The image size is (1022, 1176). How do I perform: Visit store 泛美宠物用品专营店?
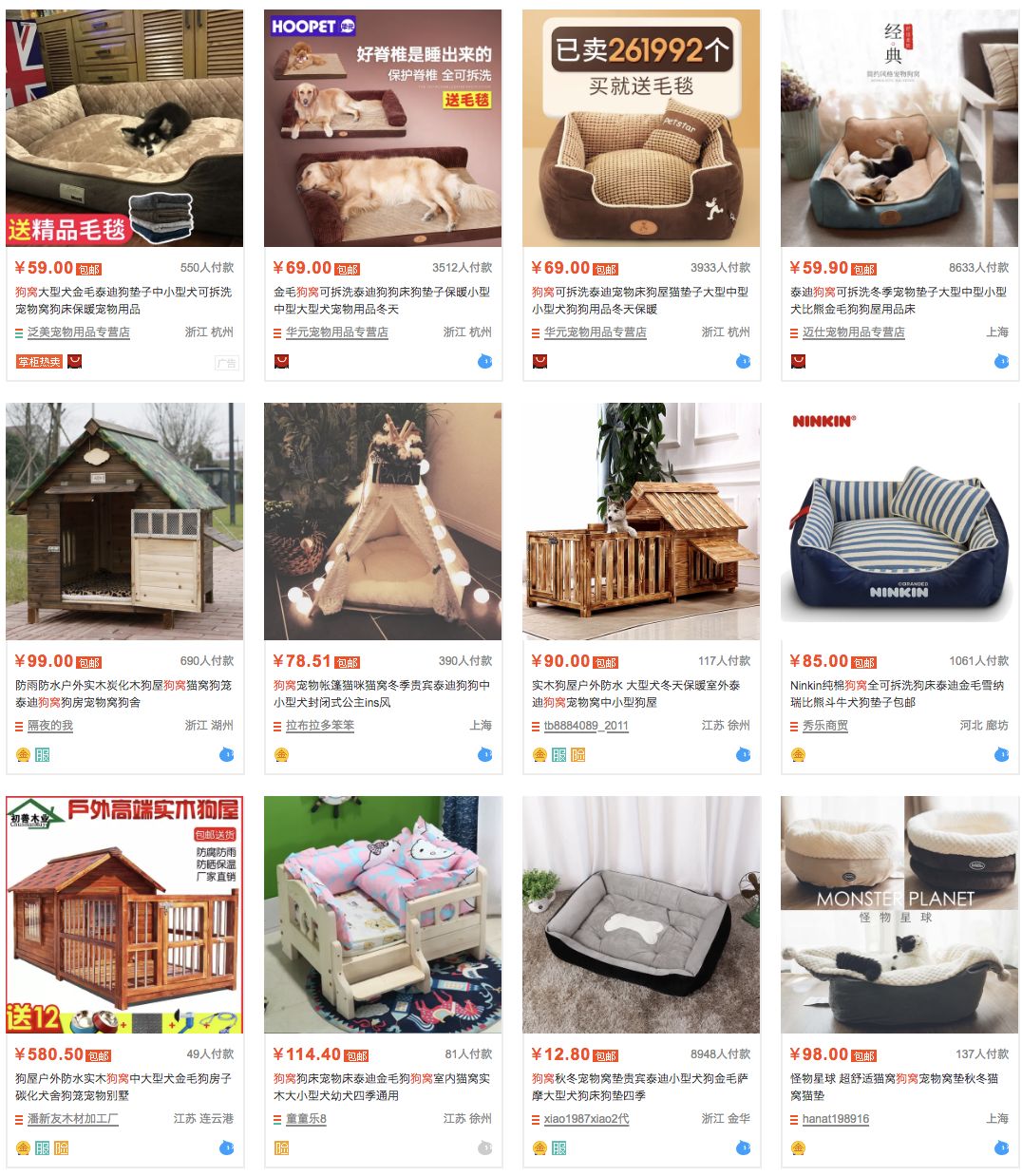pyautogui.click(x=78, y=332)
